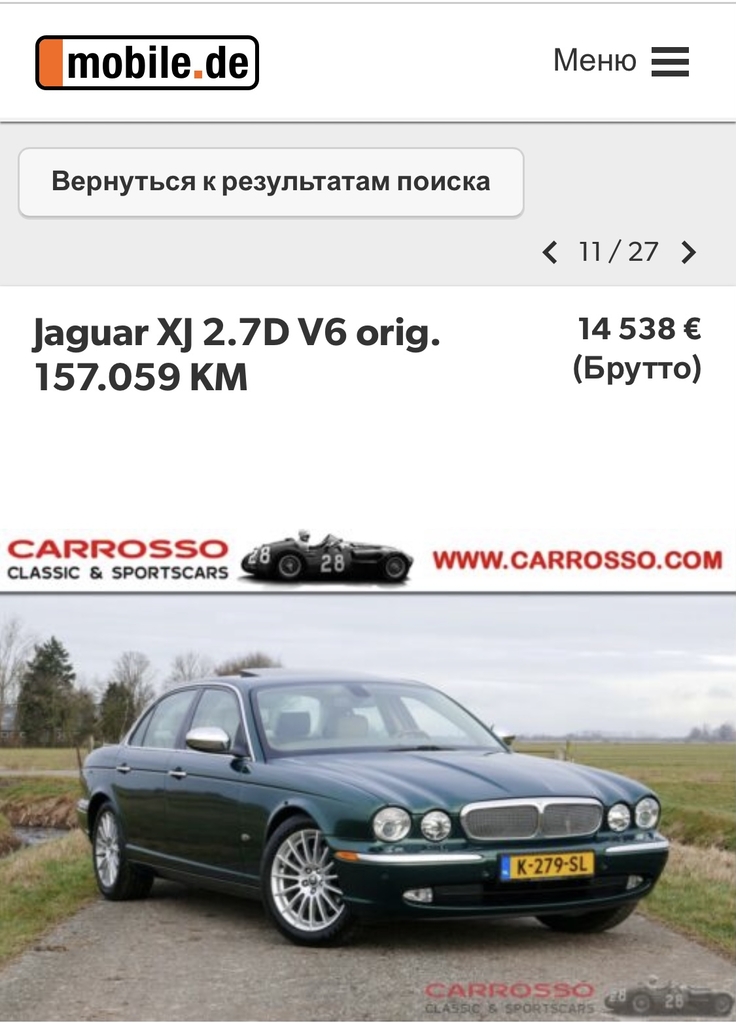Open the mobile.de home logo
Image resolution: width=736 pixels, height=1023 pixels.
(147, 63)
